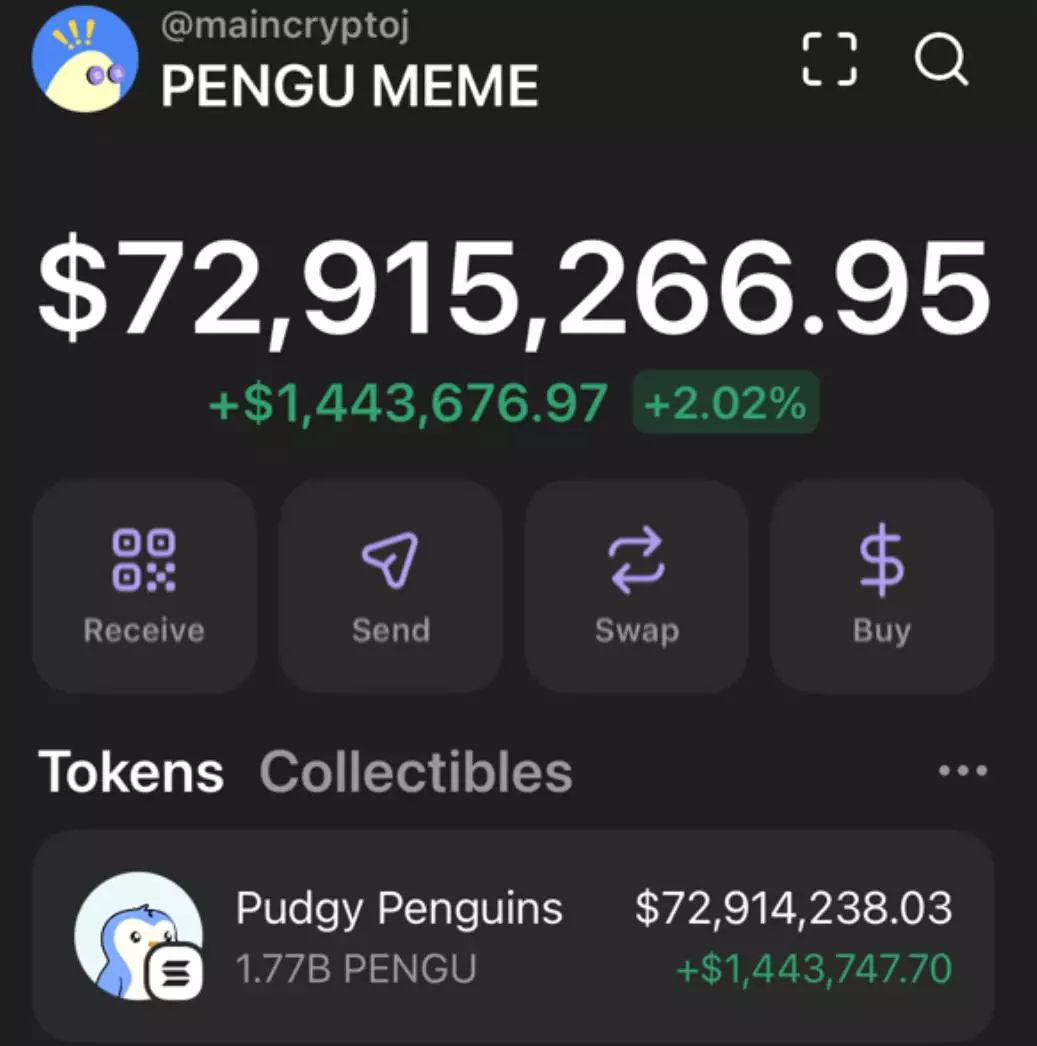The width and height of the screenshot is (1037, 1046).
Task: Open the search magnifier icon
Action: coord(941,60)
